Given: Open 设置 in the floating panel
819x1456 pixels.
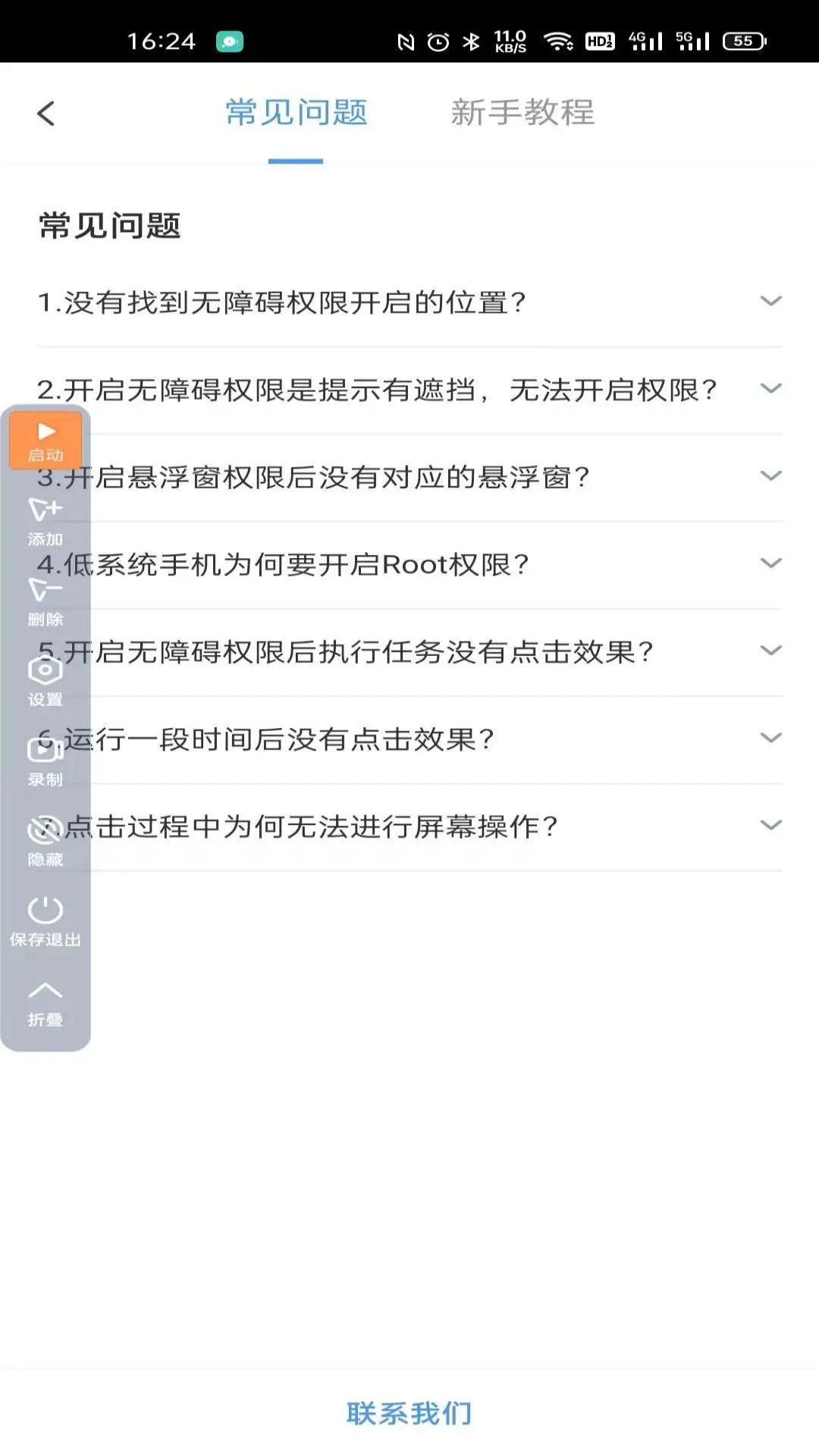Looking at the screenshot, I should pyautogui.click(x=45, y=682).
